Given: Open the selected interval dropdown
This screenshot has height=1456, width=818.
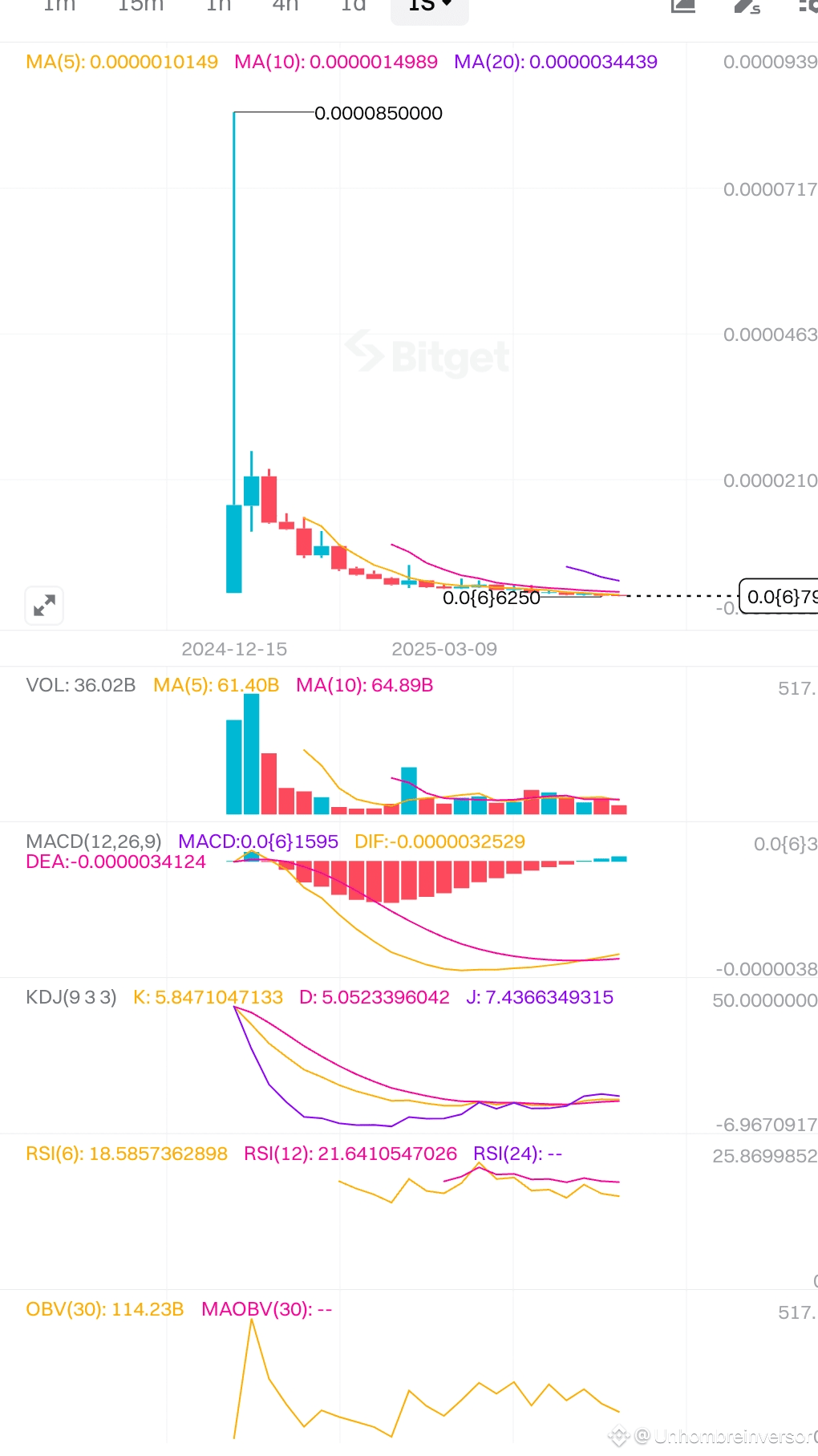Looking at the screenshot, I should tap(430, 6).
